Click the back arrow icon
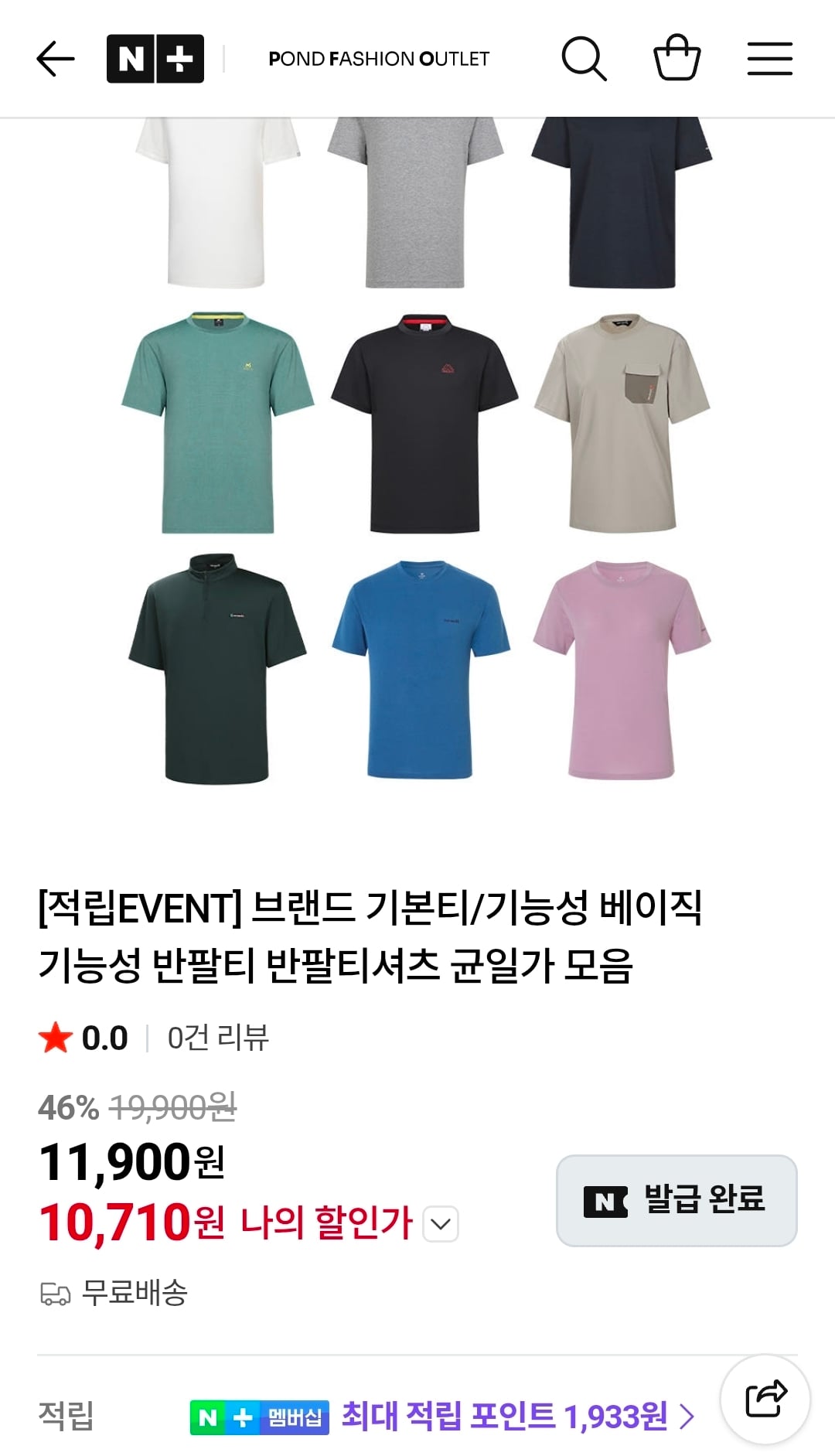The image size is (835, 1456). (x=53, y=58)
